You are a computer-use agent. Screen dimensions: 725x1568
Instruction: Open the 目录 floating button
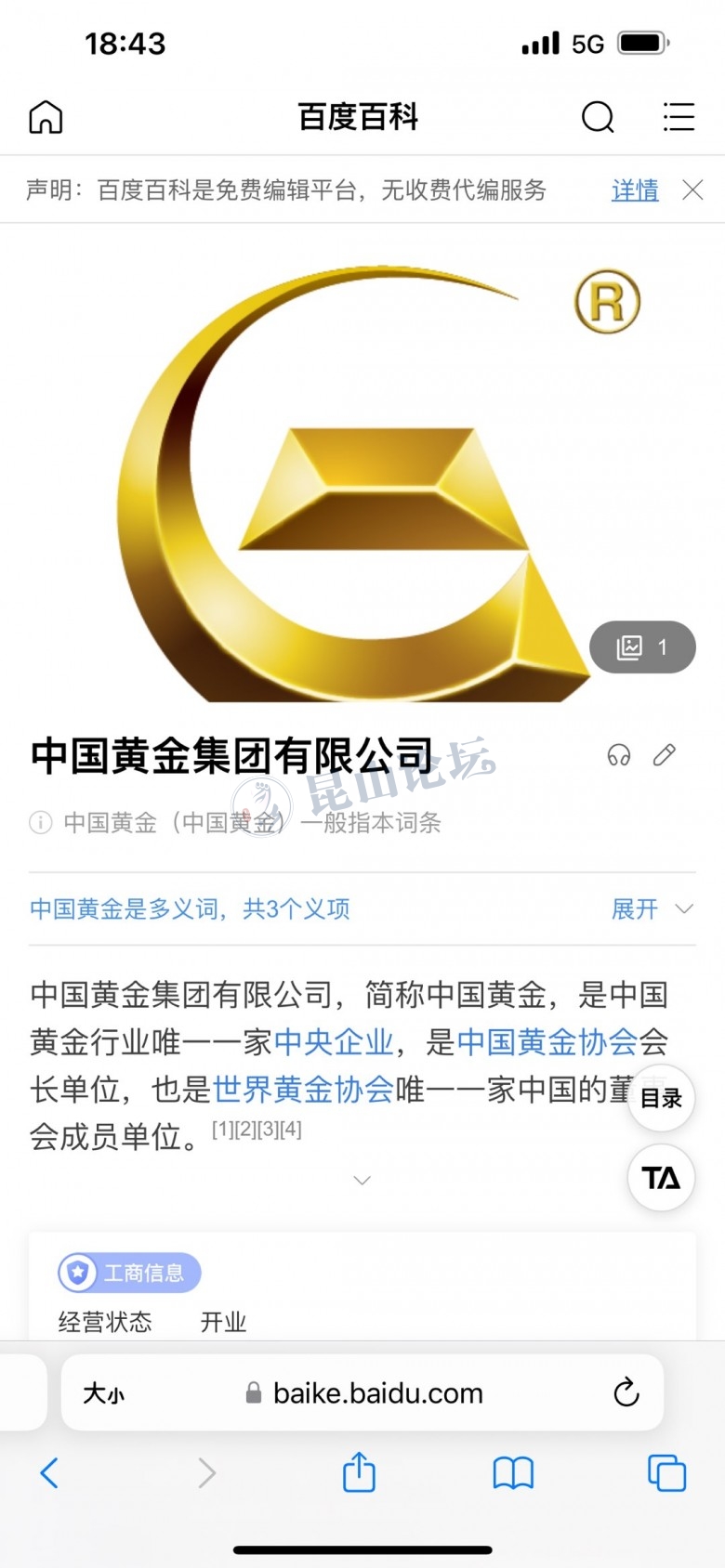click(x=661, y=1098)
